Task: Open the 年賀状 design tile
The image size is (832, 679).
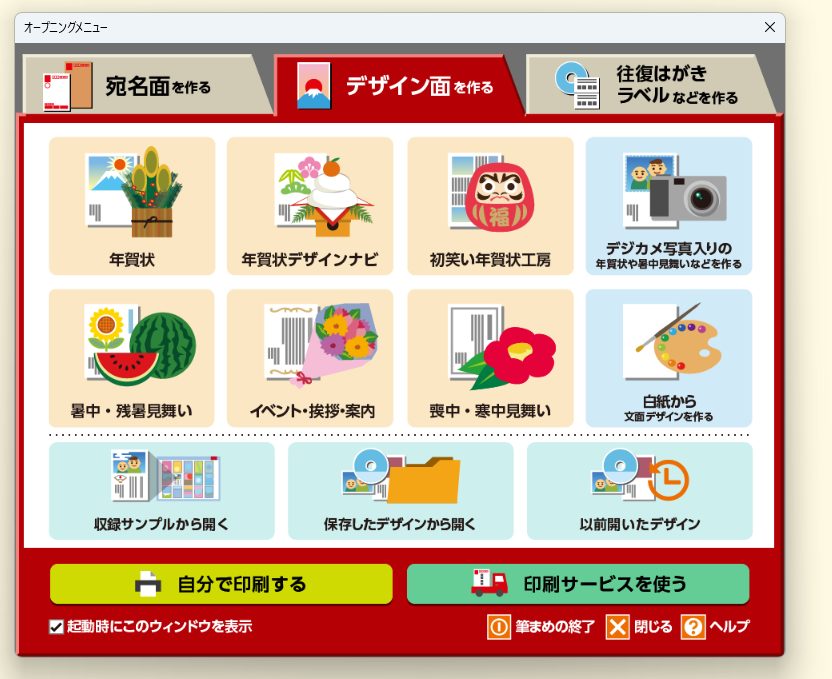Action: pyautogui.click(x=132, y=207)
